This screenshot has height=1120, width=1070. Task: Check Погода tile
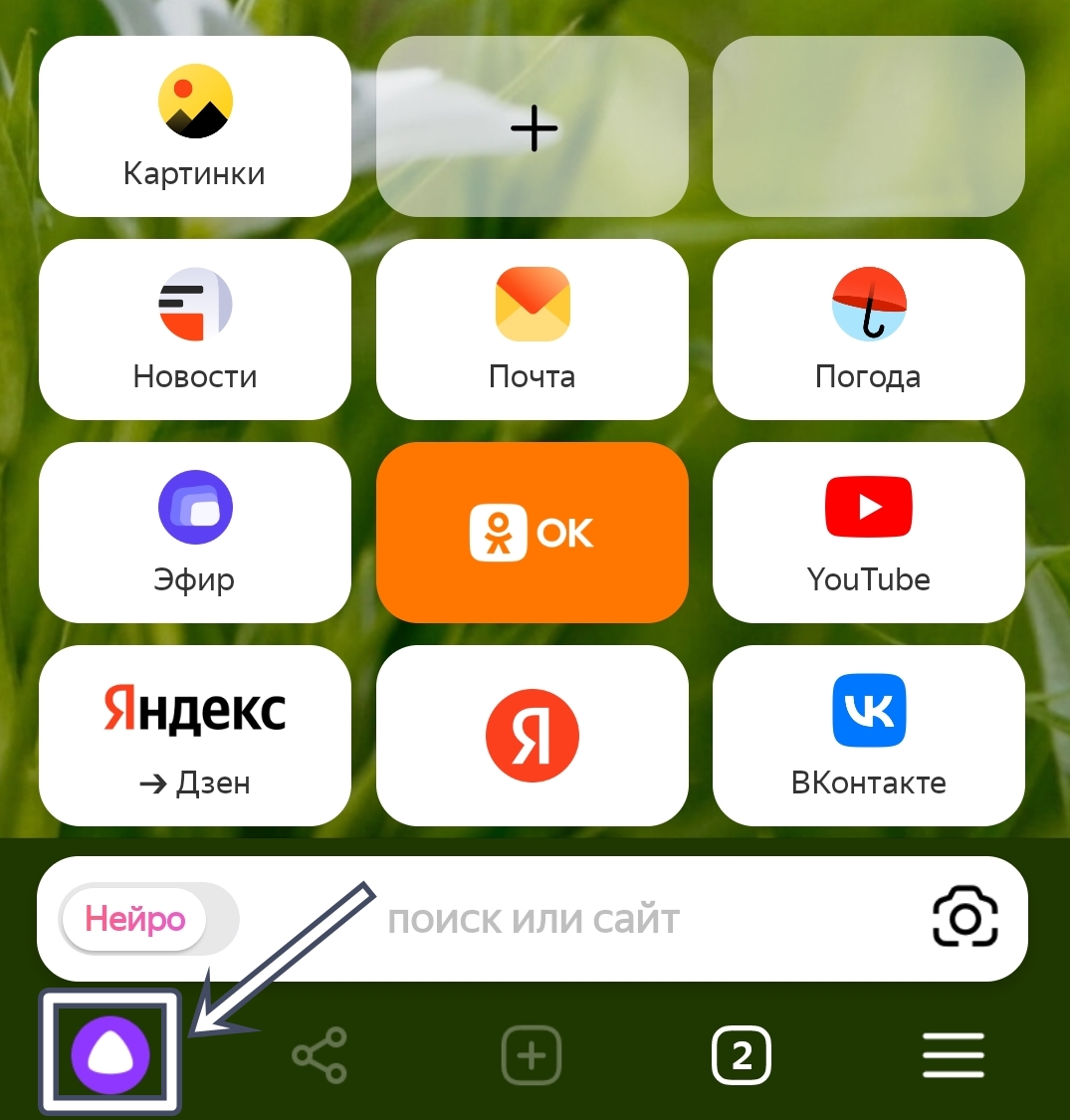tap(868, 330)
